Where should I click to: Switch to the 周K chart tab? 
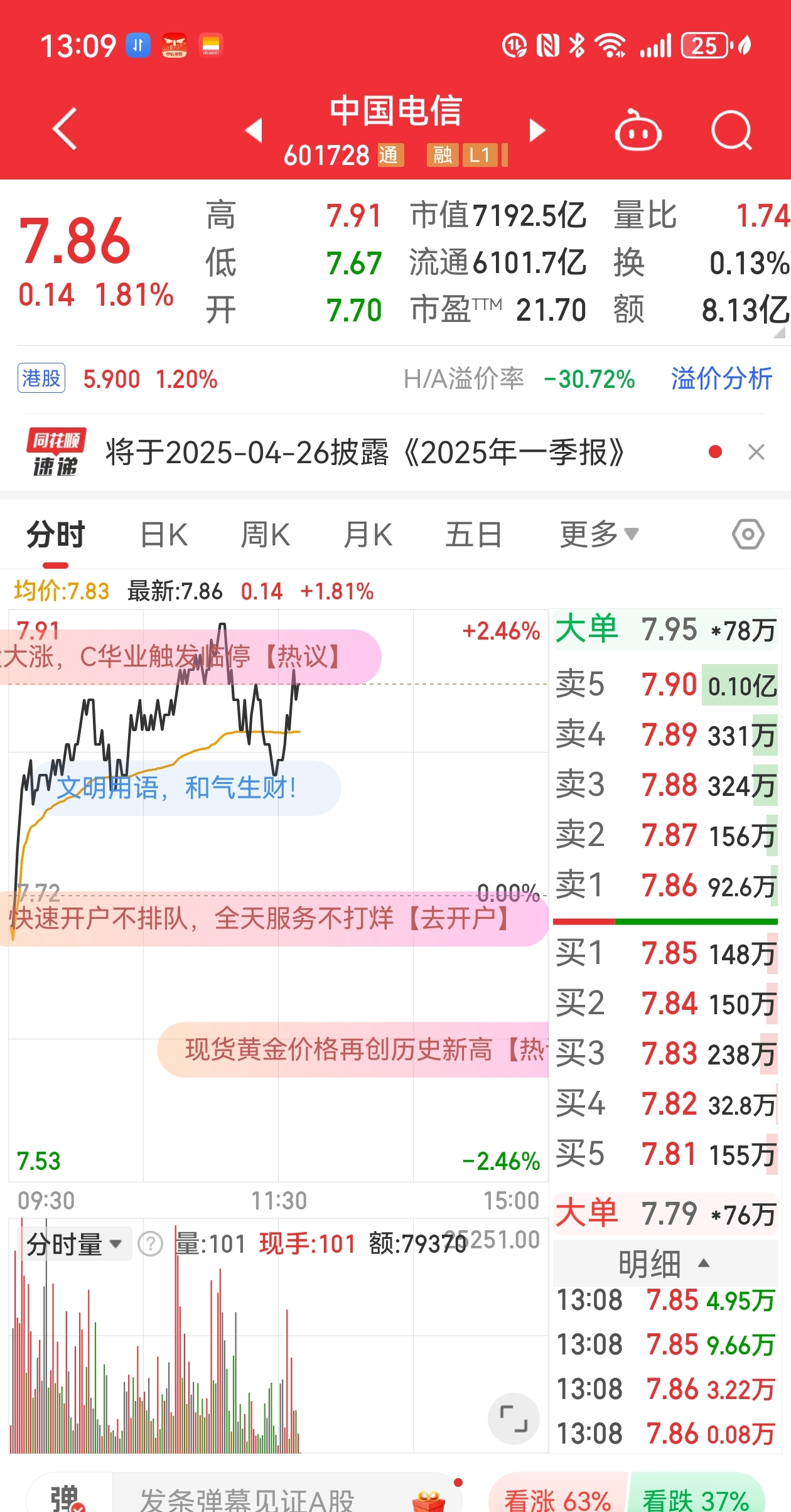point(265,535)
